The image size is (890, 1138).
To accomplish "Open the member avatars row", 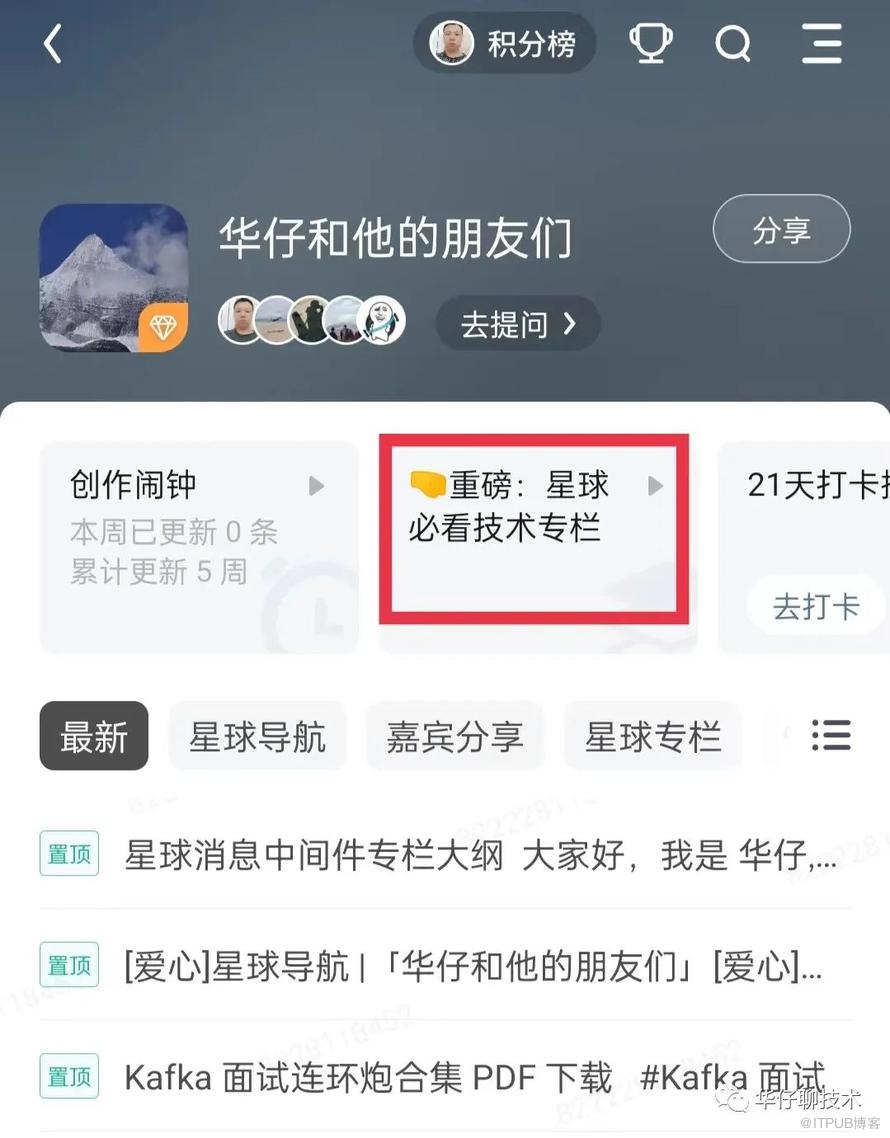I will click(x=311, y=320).
